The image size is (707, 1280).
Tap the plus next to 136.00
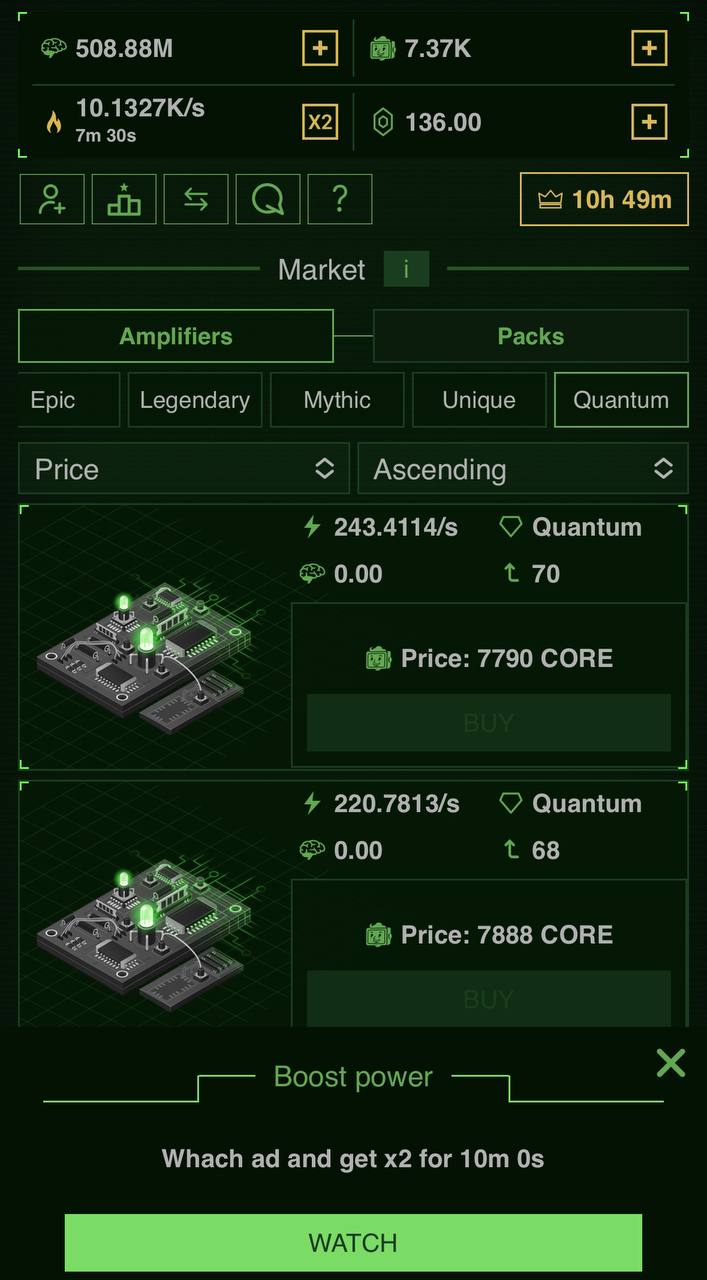[649, 123]
